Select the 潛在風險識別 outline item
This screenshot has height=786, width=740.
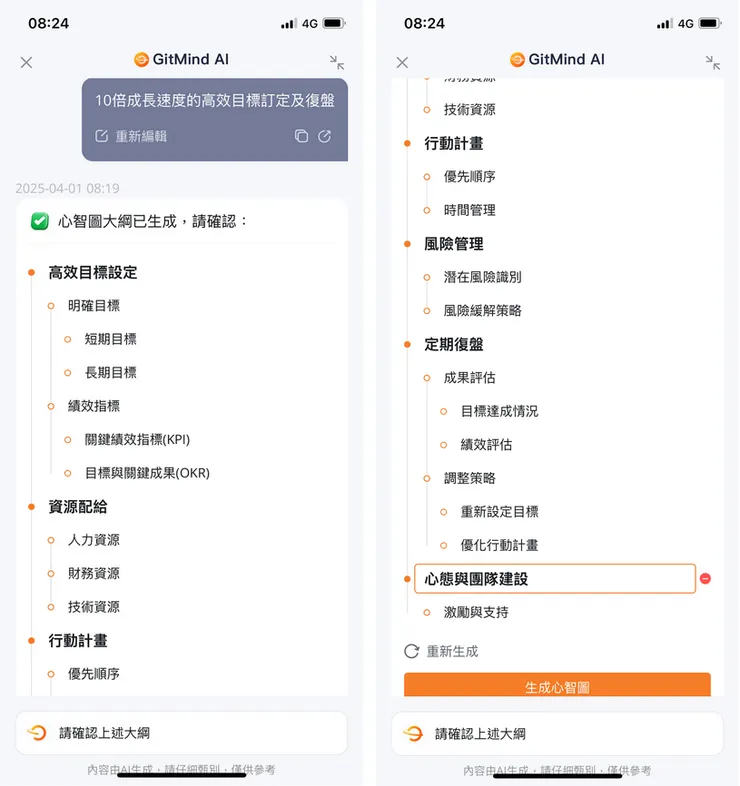click(x=482, y=277)
